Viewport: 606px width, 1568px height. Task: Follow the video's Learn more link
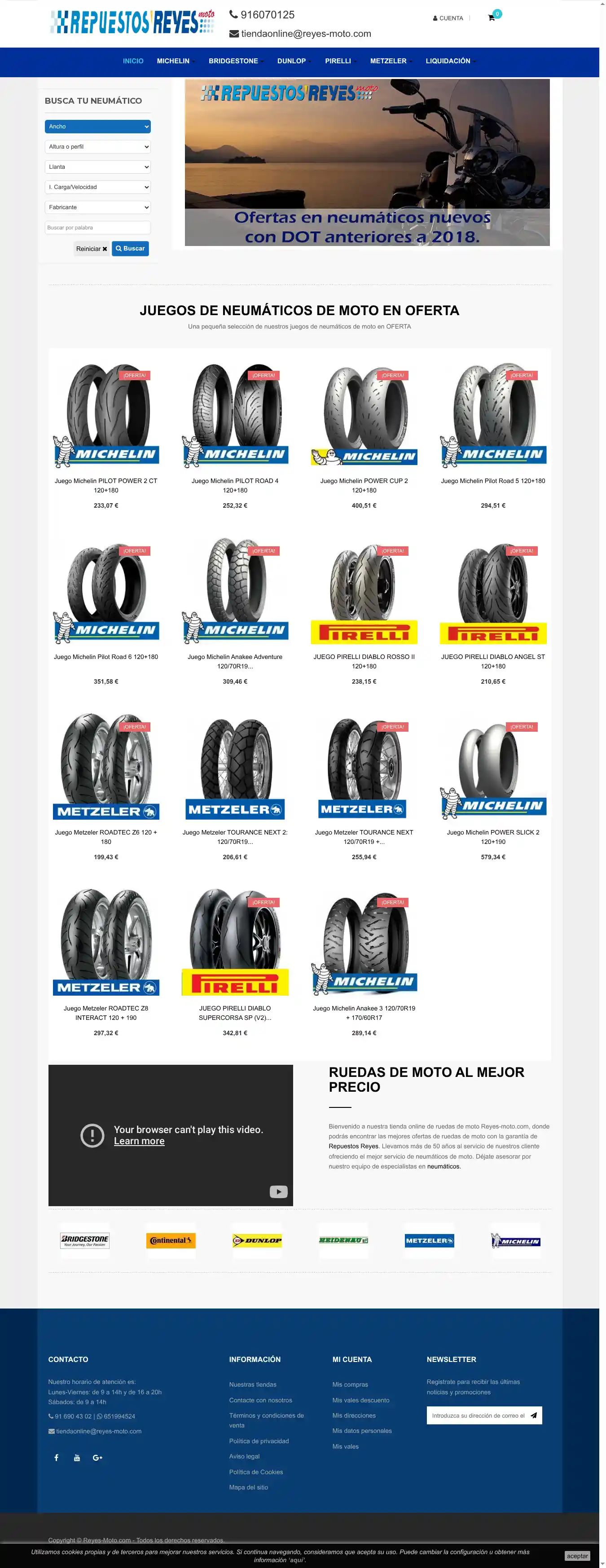point(139,1141)
